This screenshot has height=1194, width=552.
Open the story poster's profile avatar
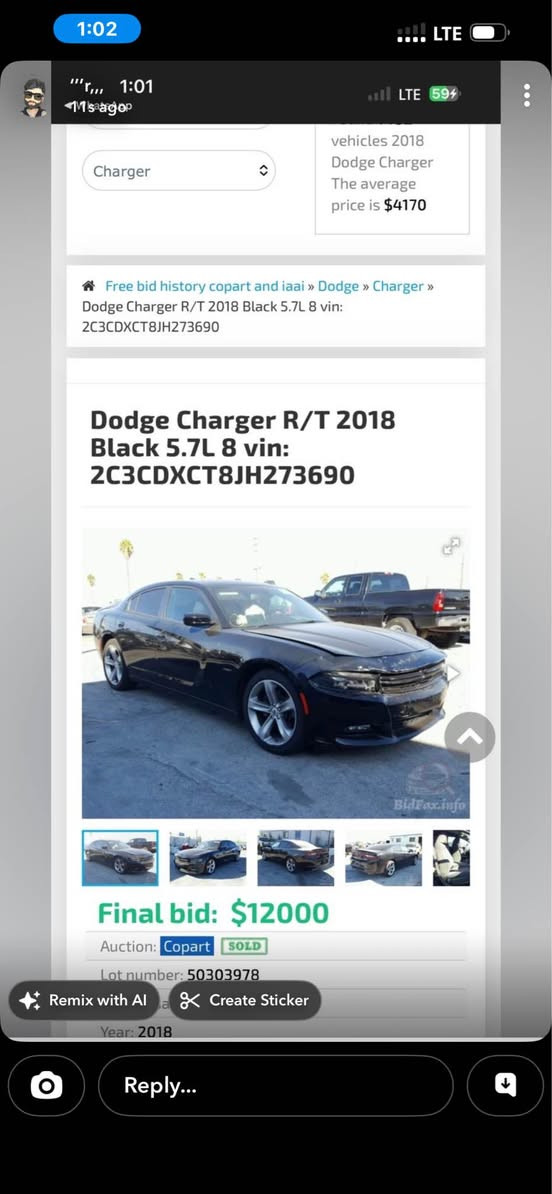point(33,97)
